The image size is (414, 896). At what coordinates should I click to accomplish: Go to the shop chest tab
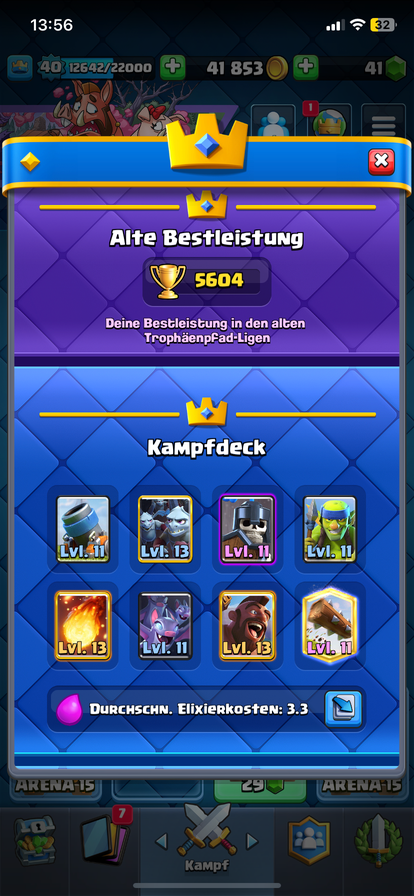click(35, 840)
